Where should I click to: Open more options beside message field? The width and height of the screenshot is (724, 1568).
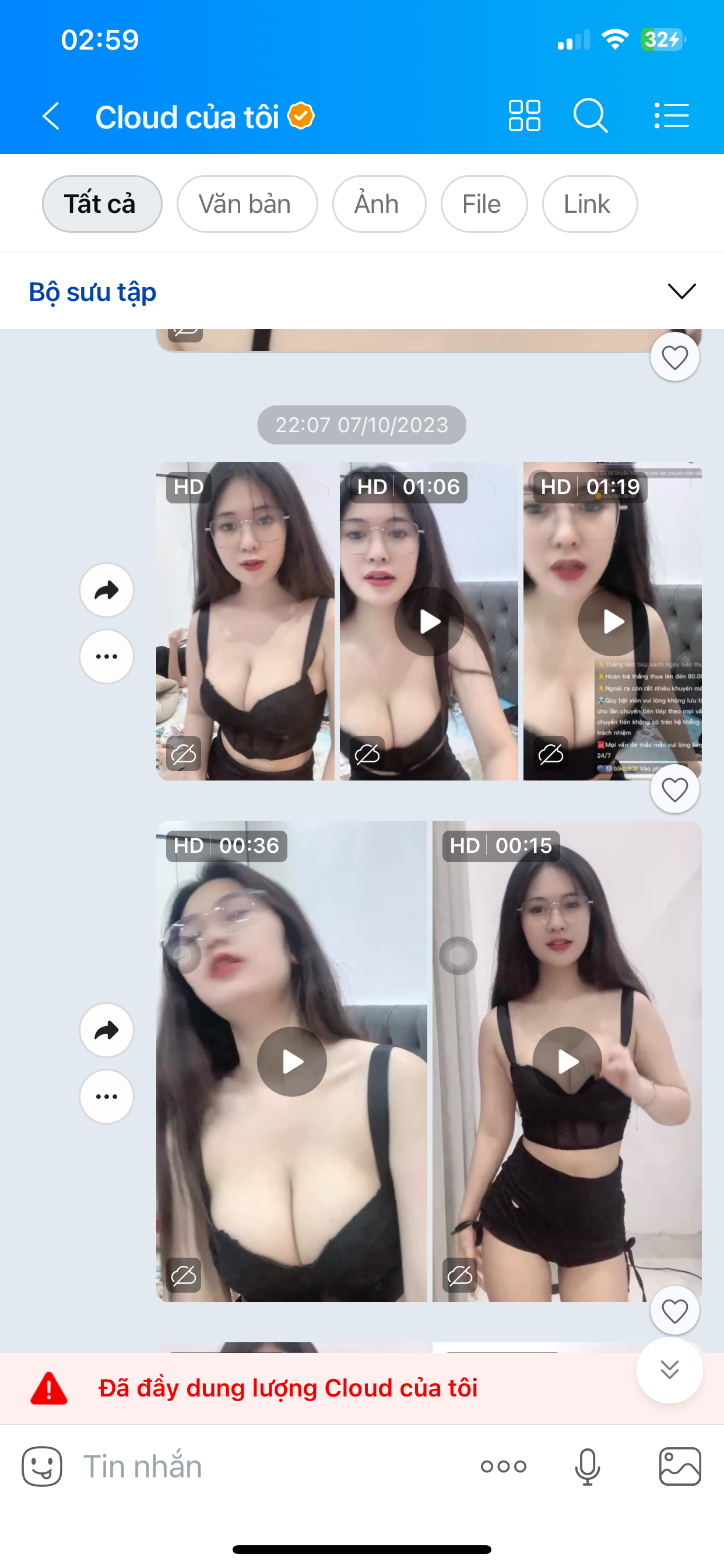[x=503, y=1466]
